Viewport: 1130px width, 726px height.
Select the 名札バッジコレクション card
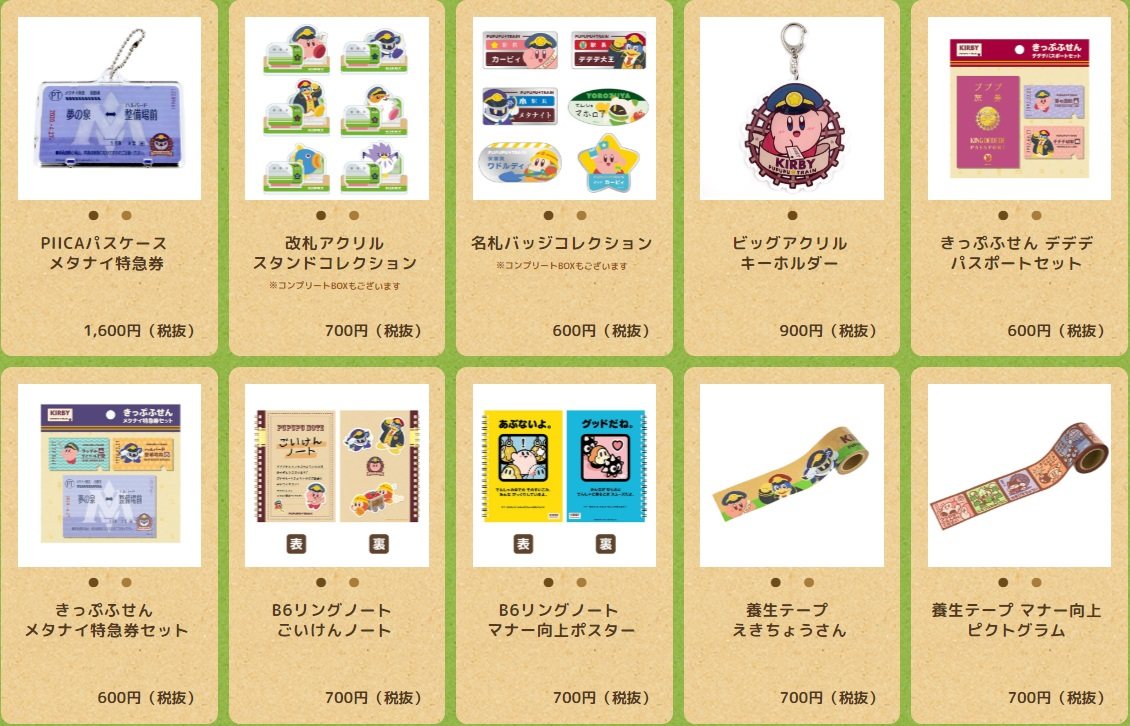[564, 109]
